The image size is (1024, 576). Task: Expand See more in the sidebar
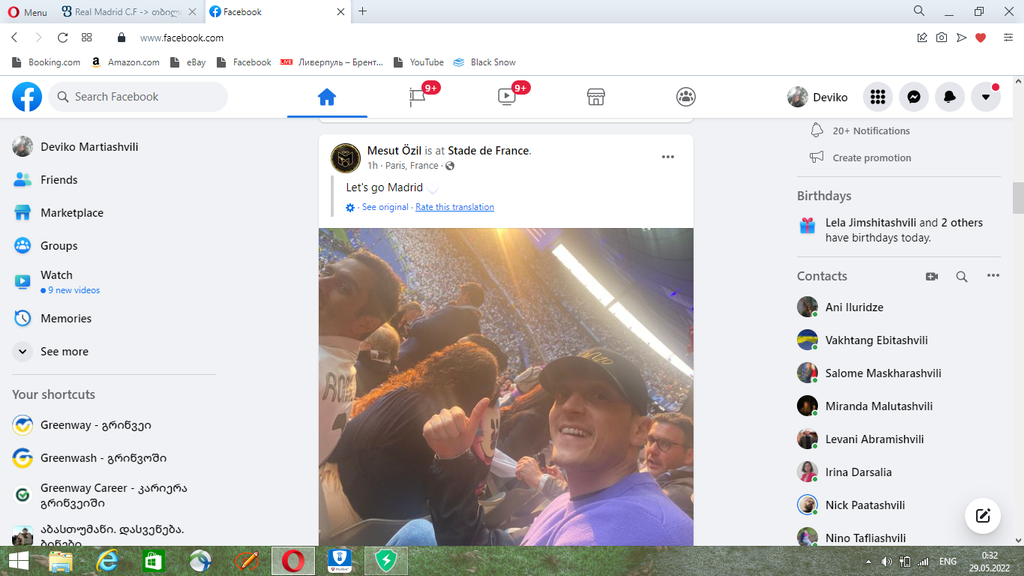[x=63, y=352]
